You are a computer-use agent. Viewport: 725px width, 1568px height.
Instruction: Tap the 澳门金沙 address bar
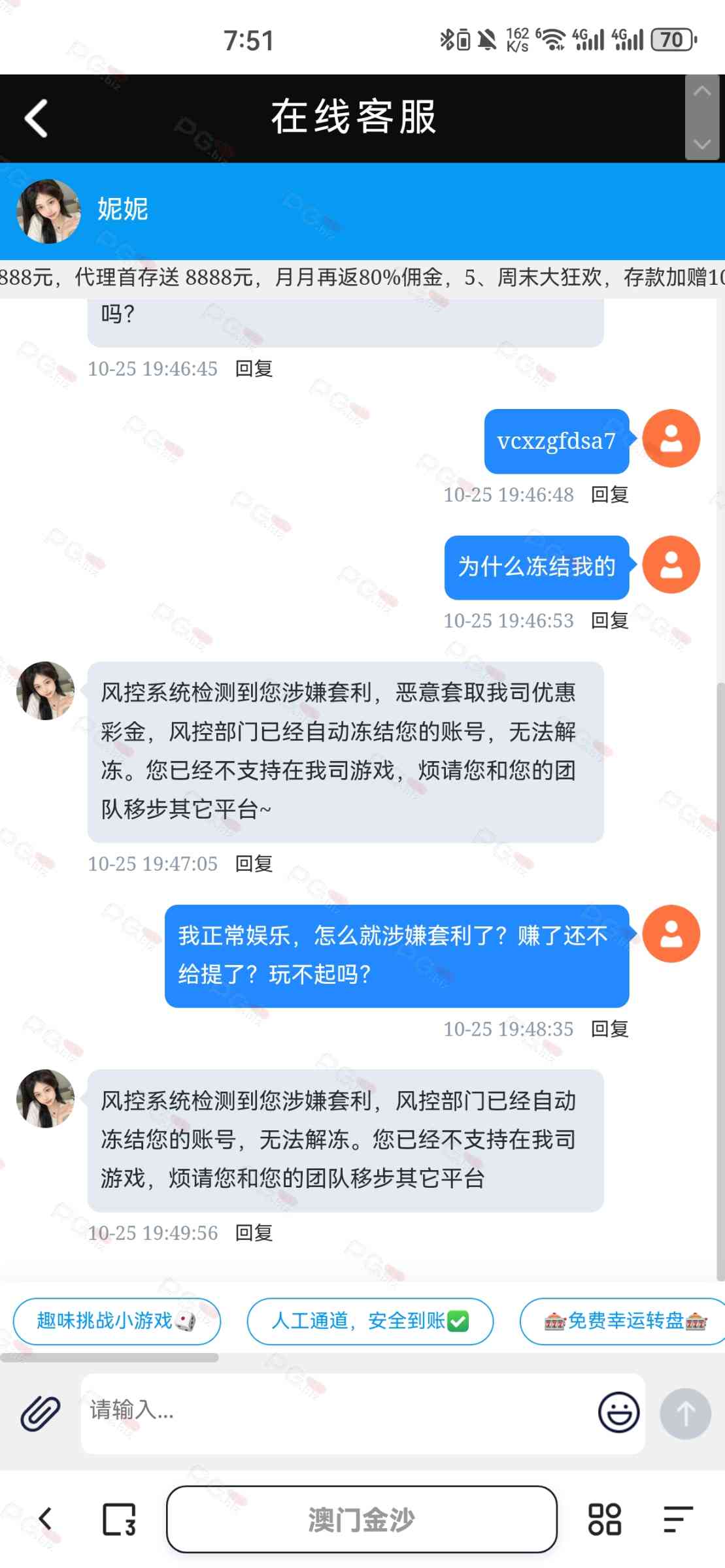click(361, 1520)
